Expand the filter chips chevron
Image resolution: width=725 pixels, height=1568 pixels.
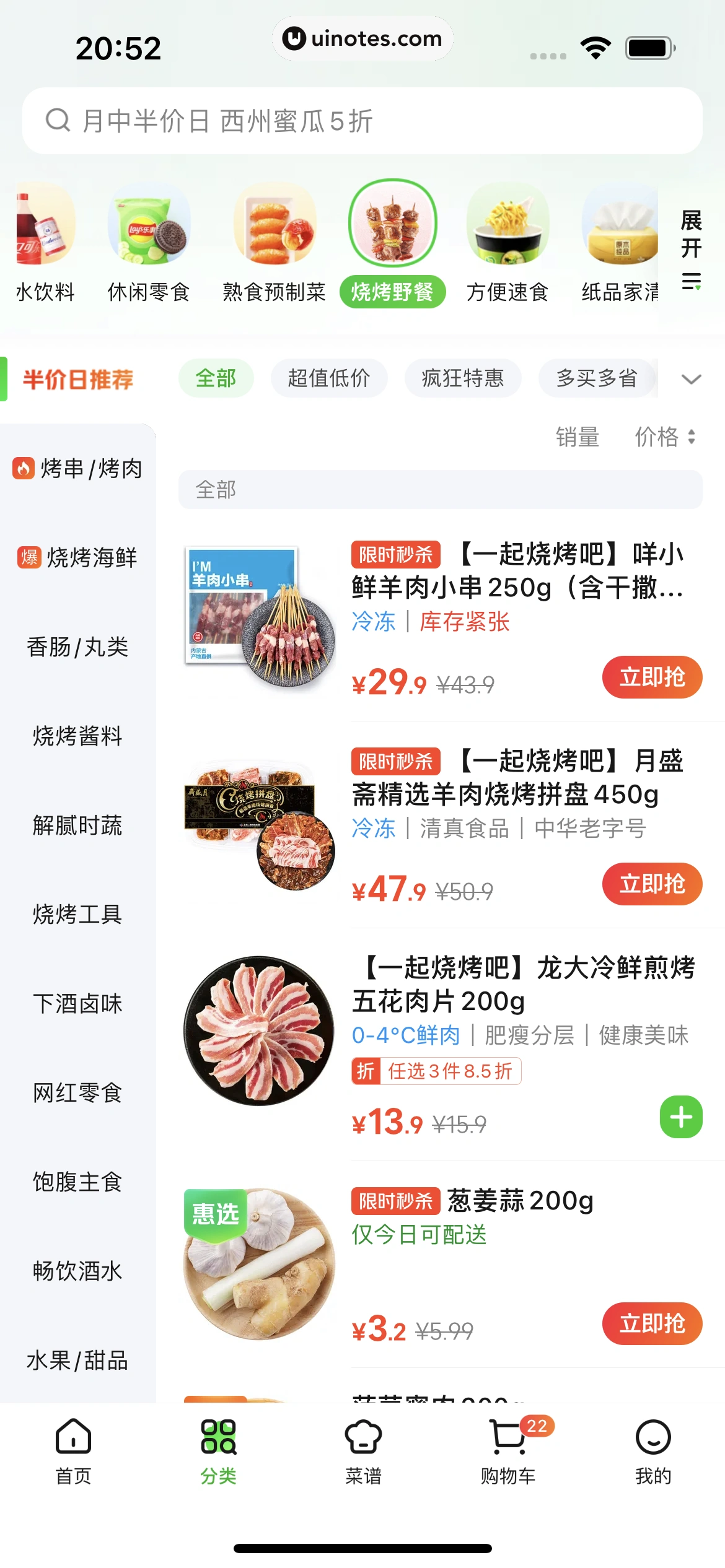[x=691, y=379]
